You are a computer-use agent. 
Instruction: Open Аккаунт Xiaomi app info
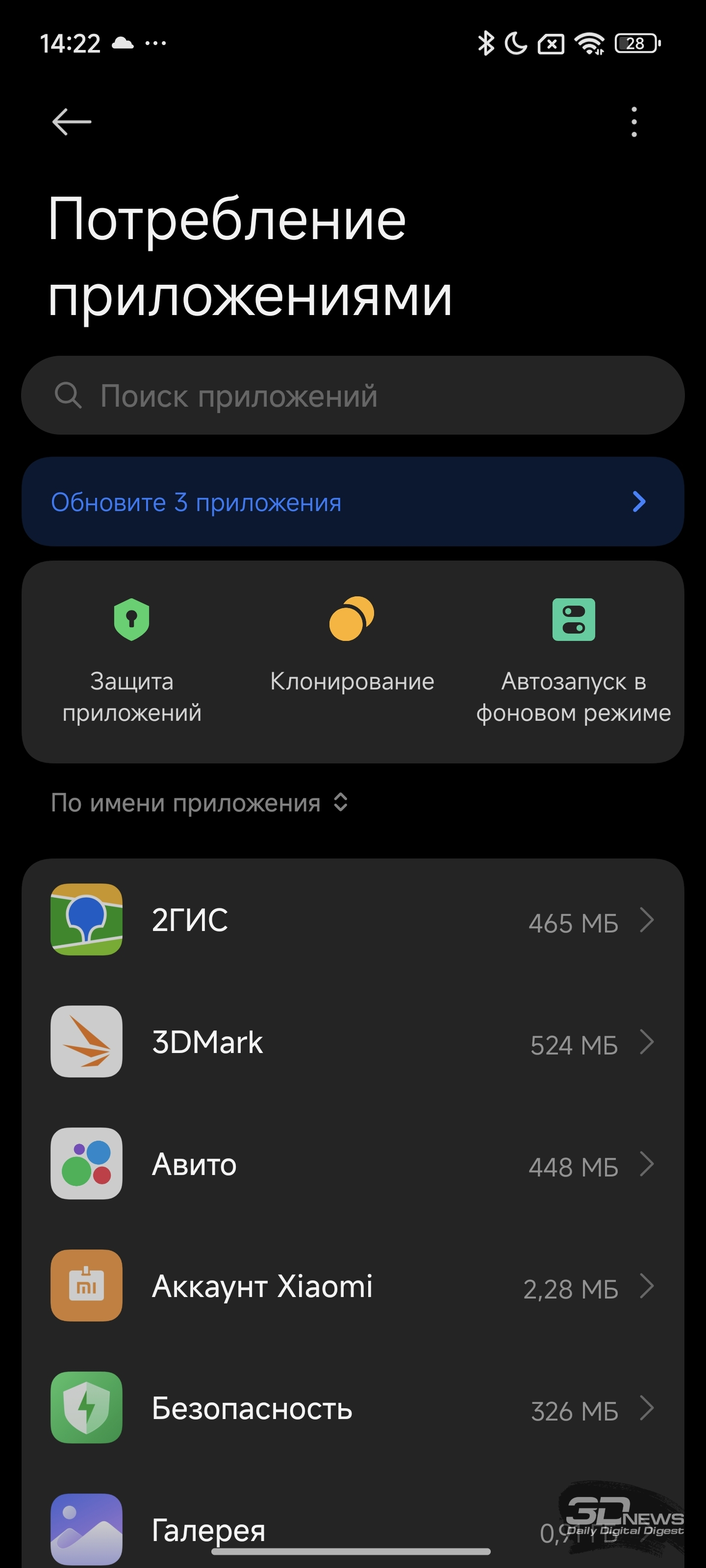pyautogui.click(x=353, y=1286)
